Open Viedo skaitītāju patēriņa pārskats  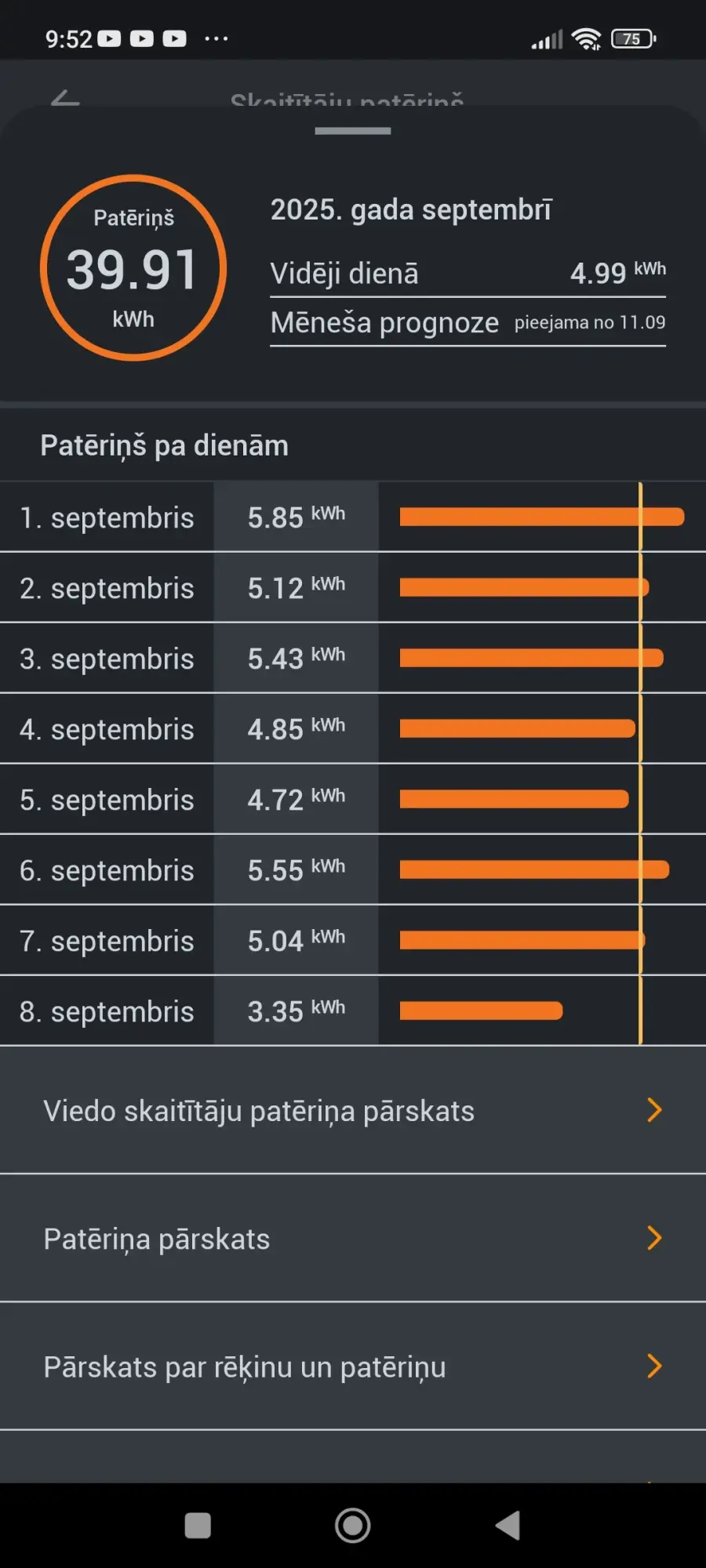(x=353, y=1110)
